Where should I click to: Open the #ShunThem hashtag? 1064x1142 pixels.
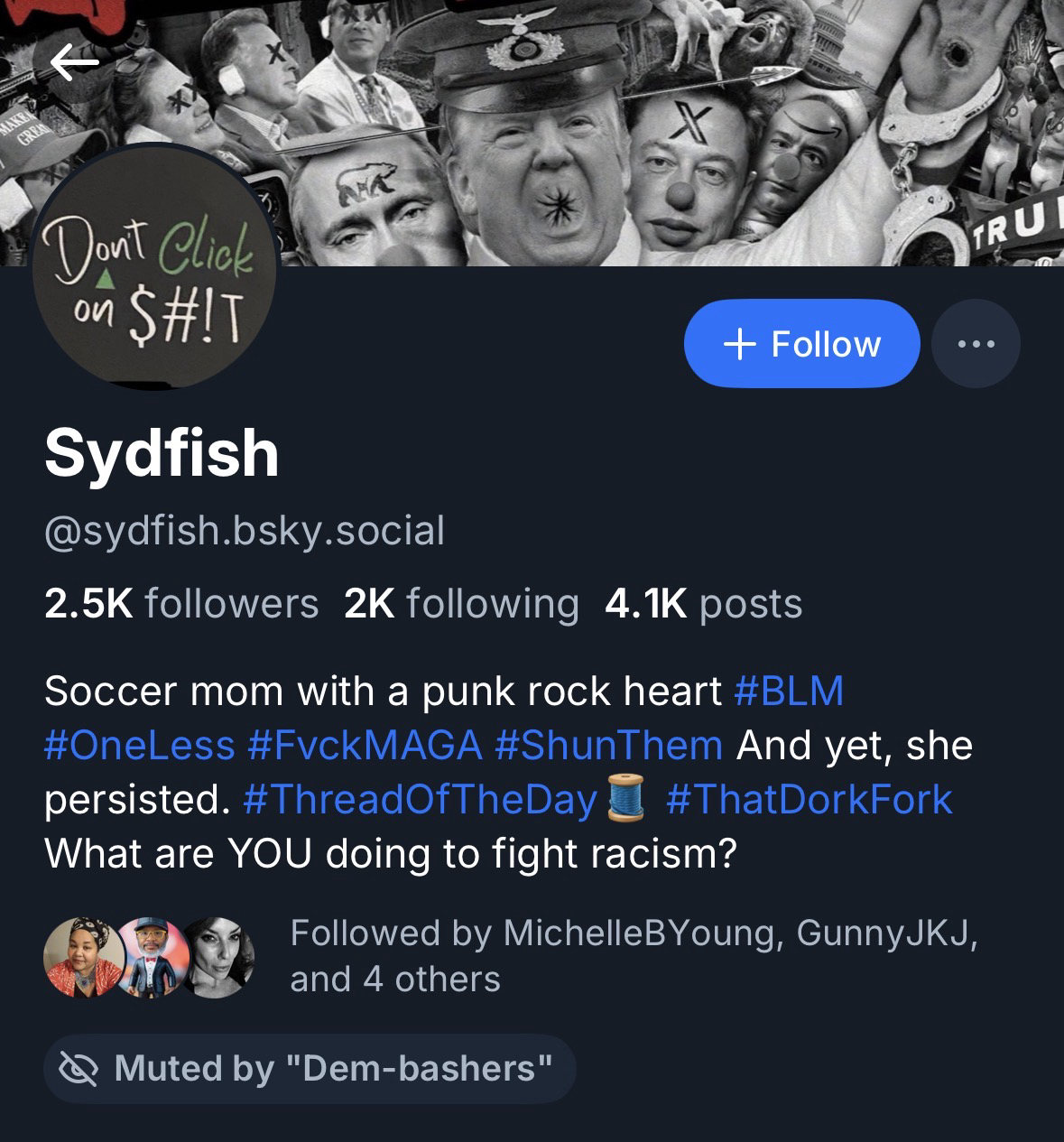coord(609,746)
